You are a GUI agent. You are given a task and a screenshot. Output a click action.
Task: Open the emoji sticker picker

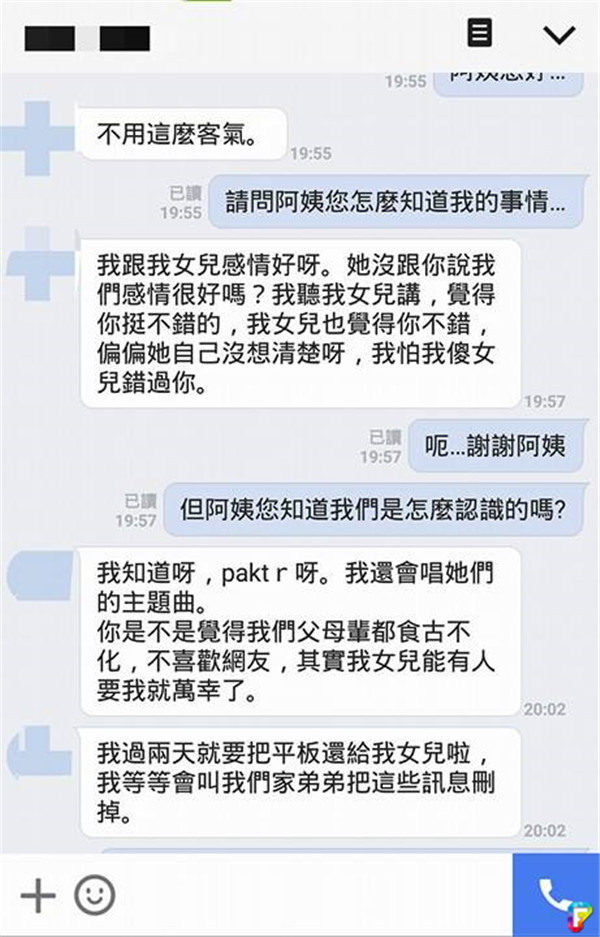pyautogui.click(x=94, y=895)
